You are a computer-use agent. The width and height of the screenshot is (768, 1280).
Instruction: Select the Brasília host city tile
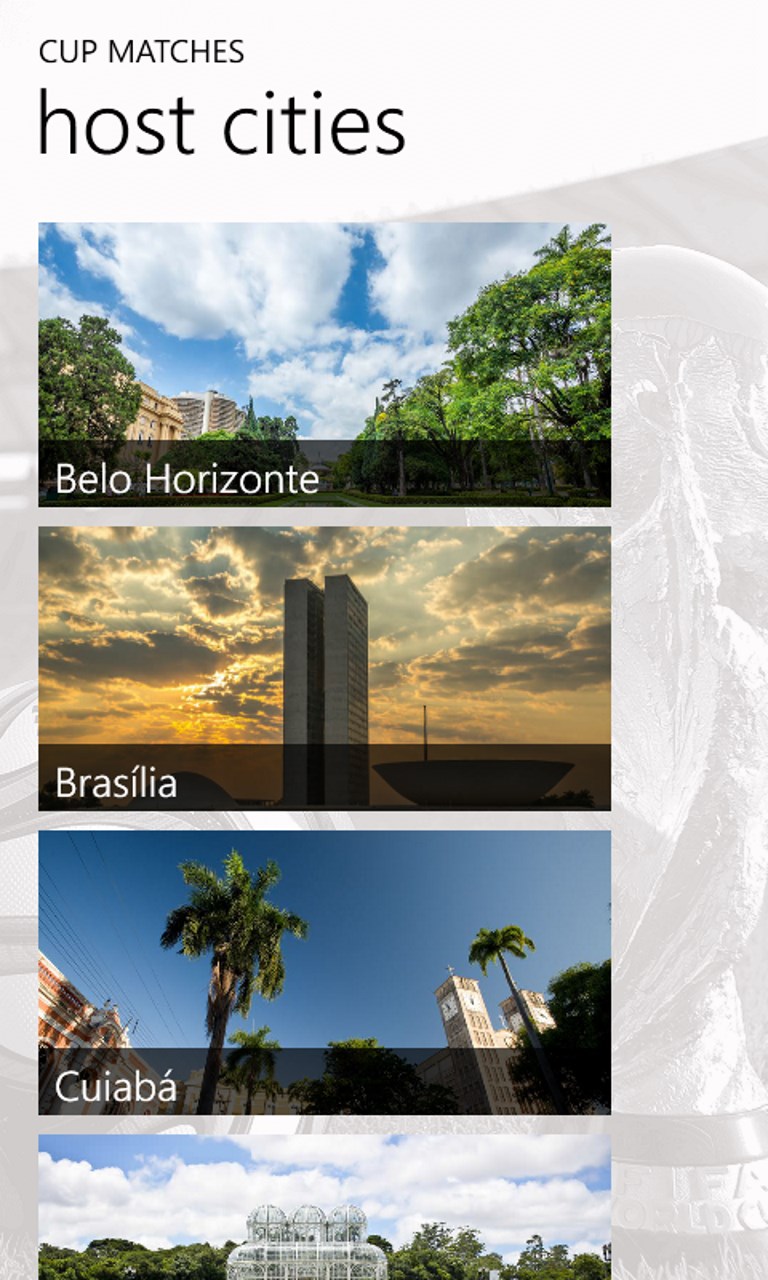[x=324, y=668]
